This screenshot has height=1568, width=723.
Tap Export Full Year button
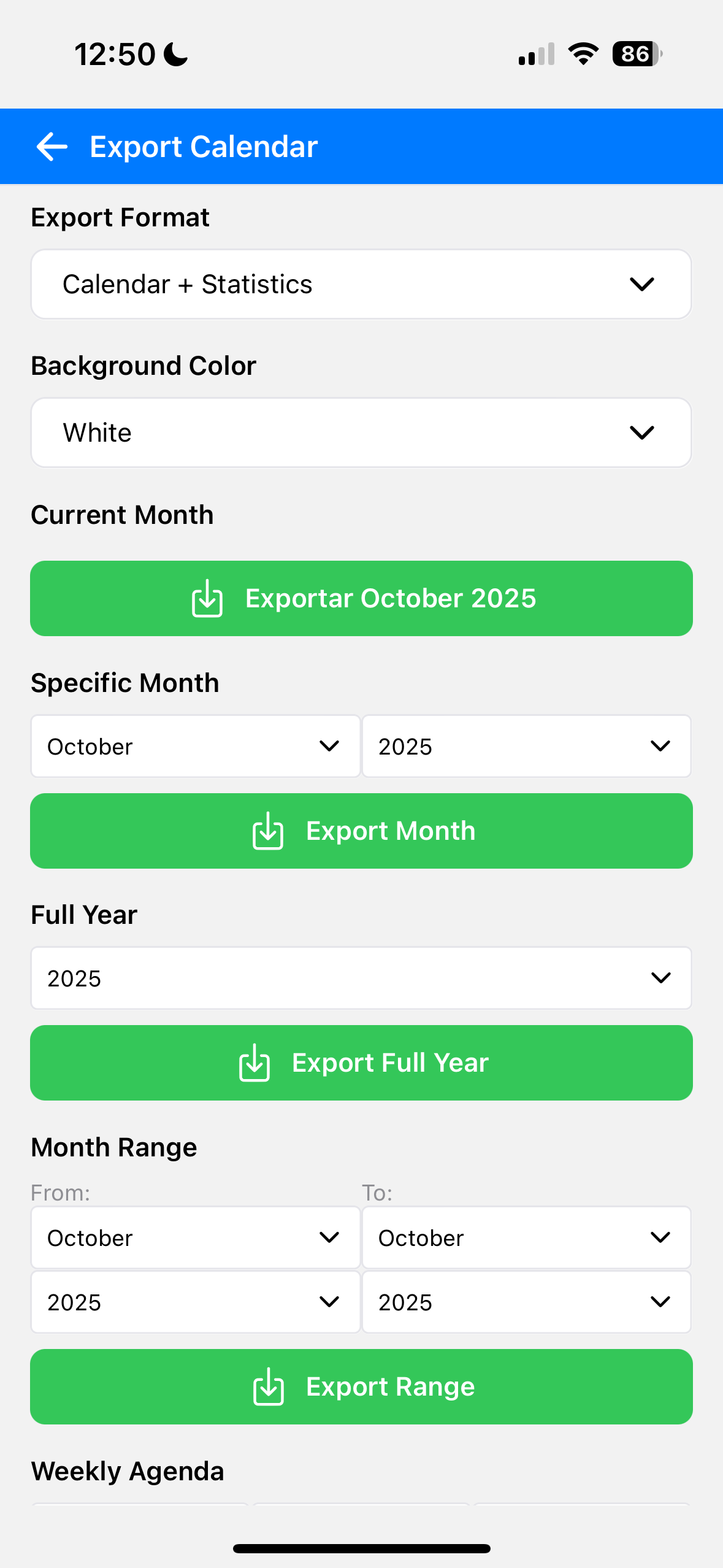click(x=361, y=1063)
